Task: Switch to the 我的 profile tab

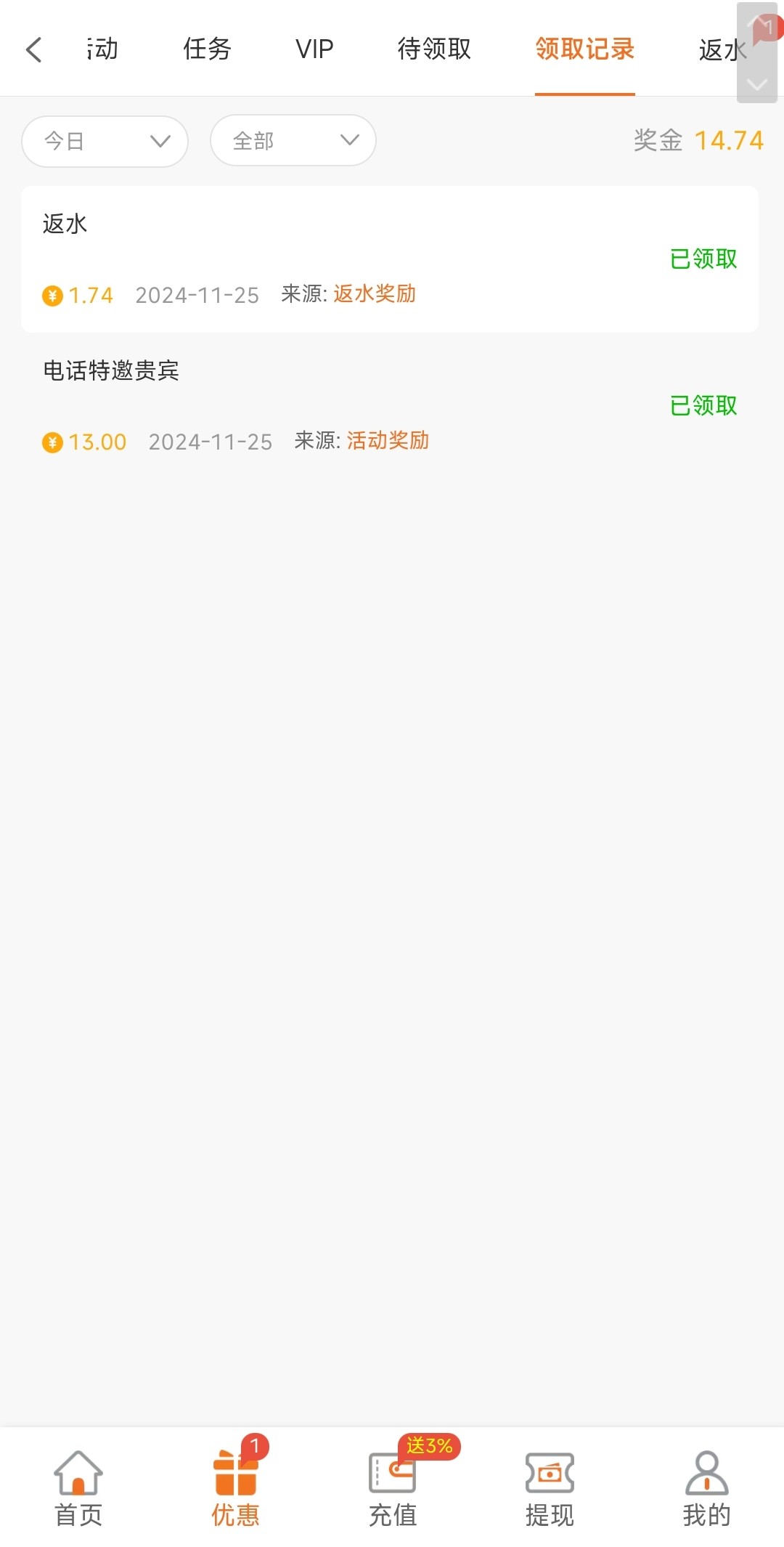Action: tap(706, 1487)
